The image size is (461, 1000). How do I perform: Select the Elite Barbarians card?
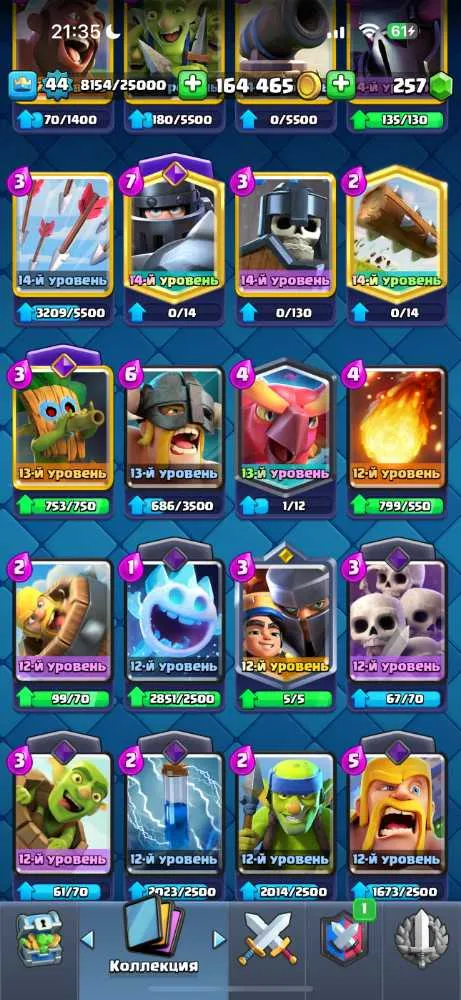[174, 429]
